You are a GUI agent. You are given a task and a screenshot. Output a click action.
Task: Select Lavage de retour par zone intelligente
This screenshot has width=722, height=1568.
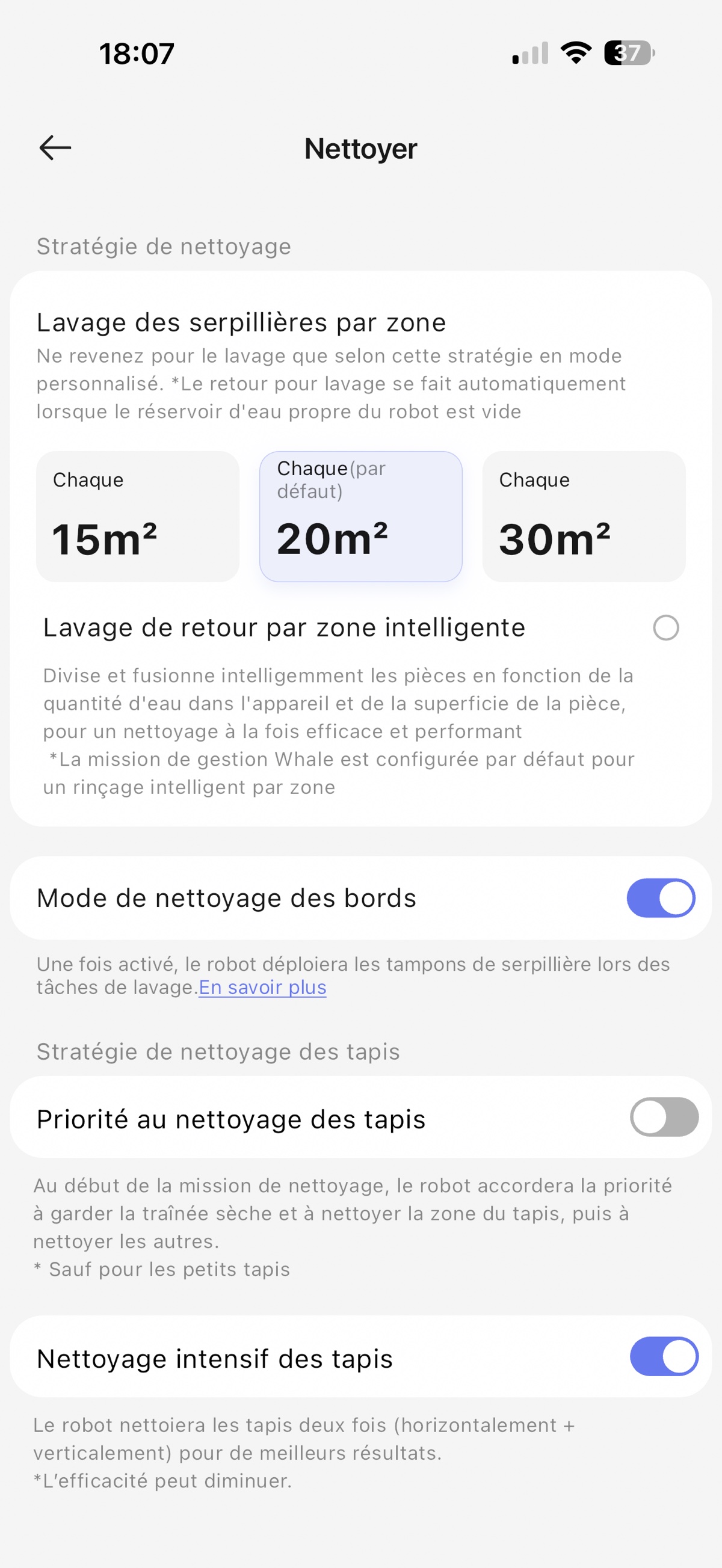pos(665,627)
